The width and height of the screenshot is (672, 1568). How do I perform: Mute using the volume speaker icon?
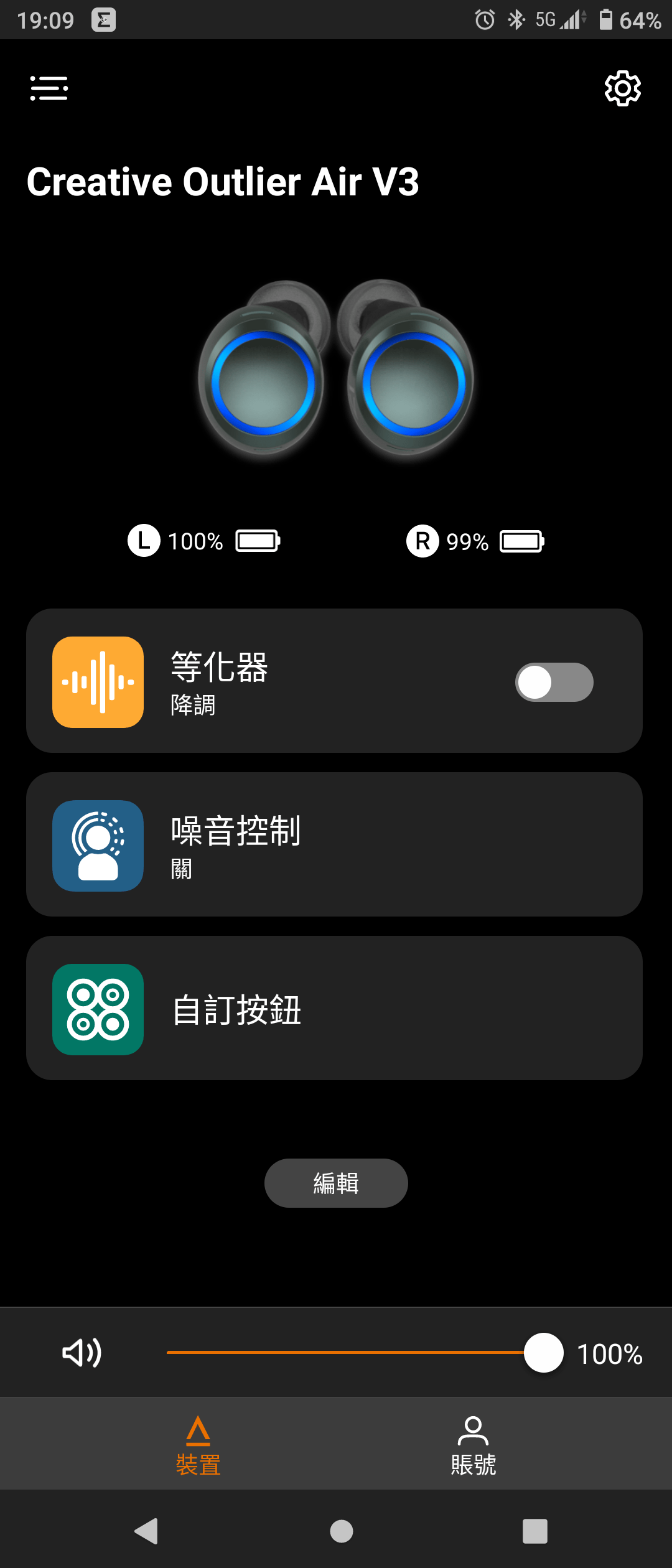pos(82,1353)
